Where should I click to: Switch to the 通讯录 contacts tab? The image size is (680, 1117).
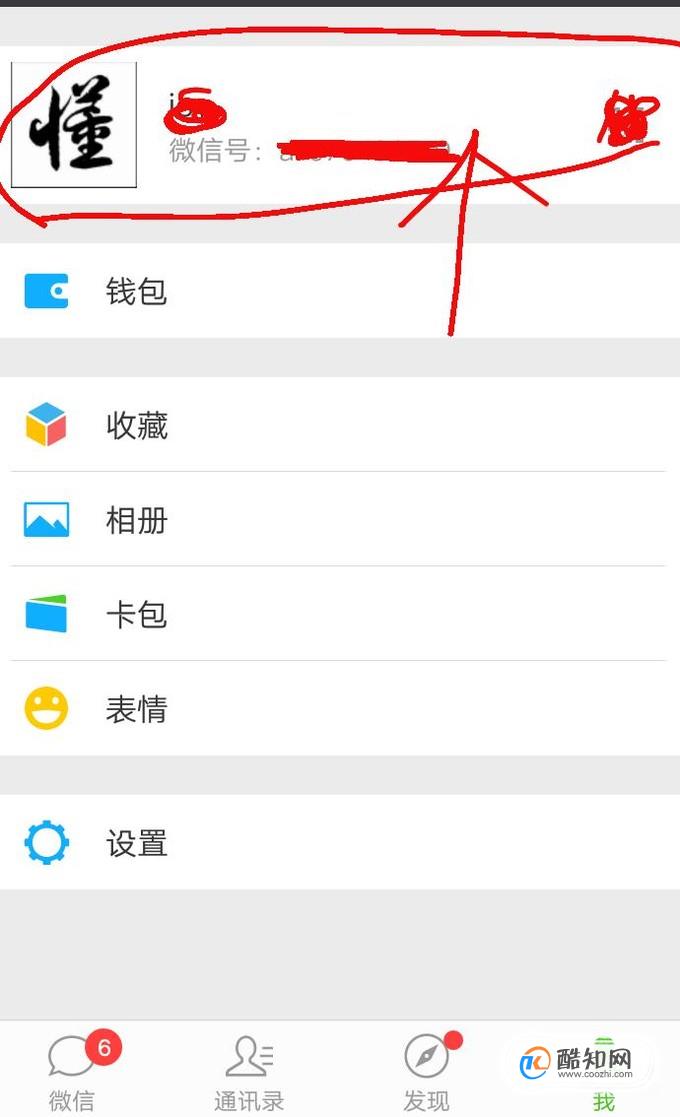(249, 1072)
